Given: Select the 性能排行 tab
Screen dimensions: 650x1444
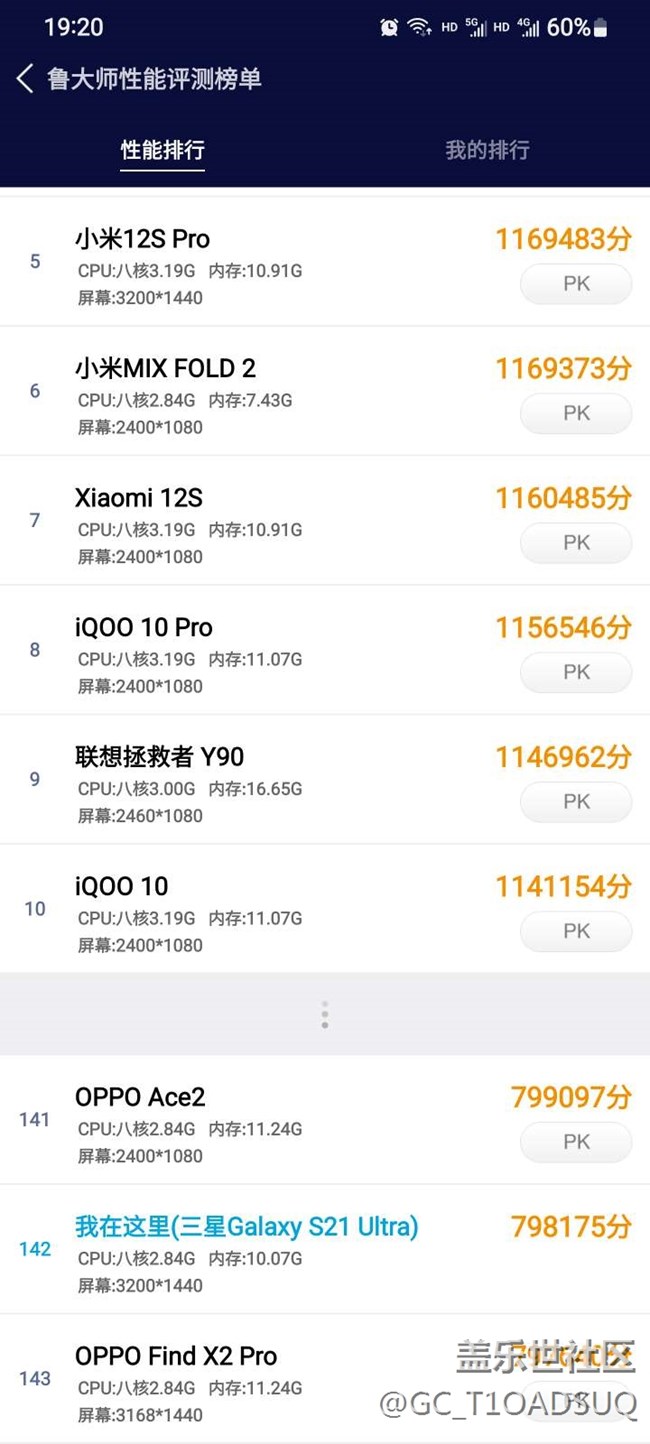Looking at the screenshot, I should coord(162,150).
